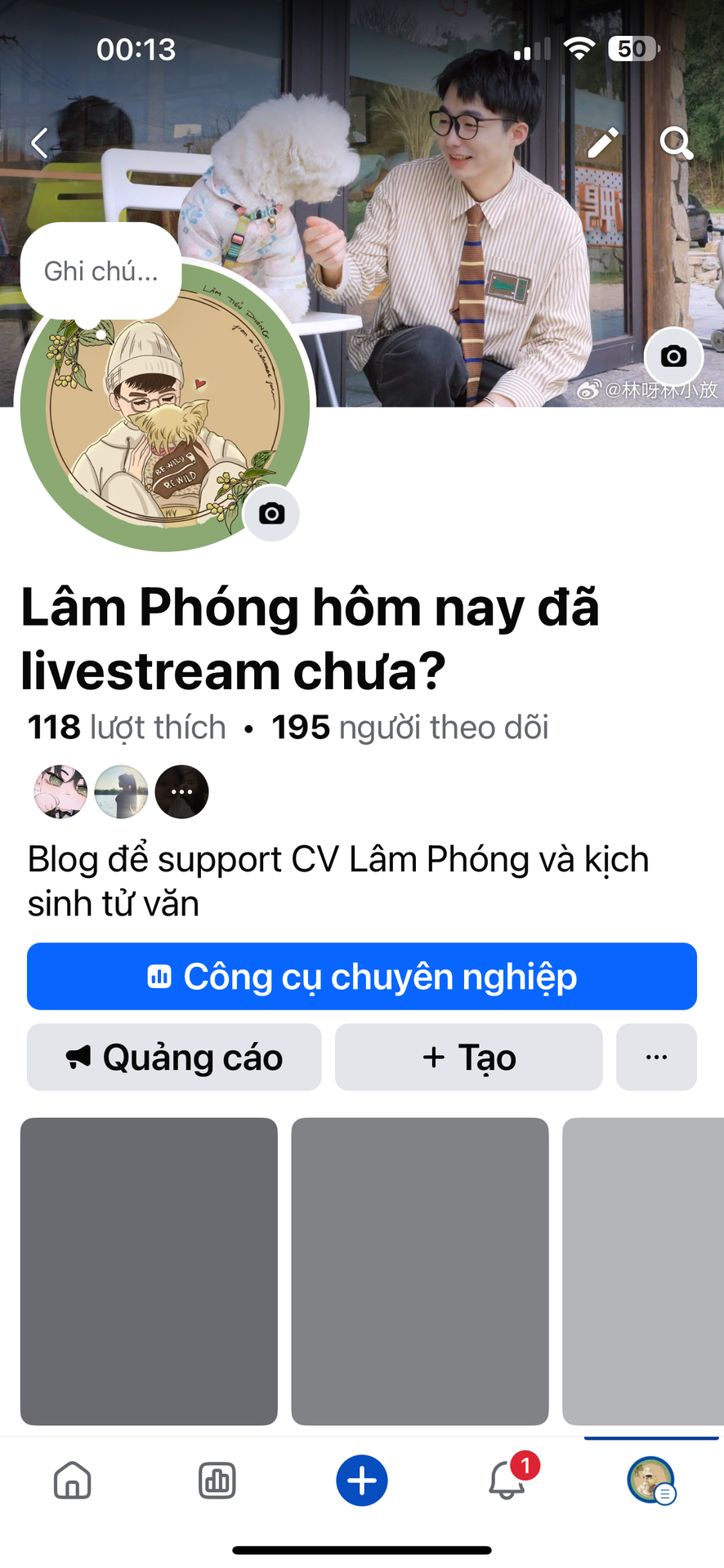Change the cover photo via camera icon
Screen dimensions: 724x1568
tap(673, 357)
